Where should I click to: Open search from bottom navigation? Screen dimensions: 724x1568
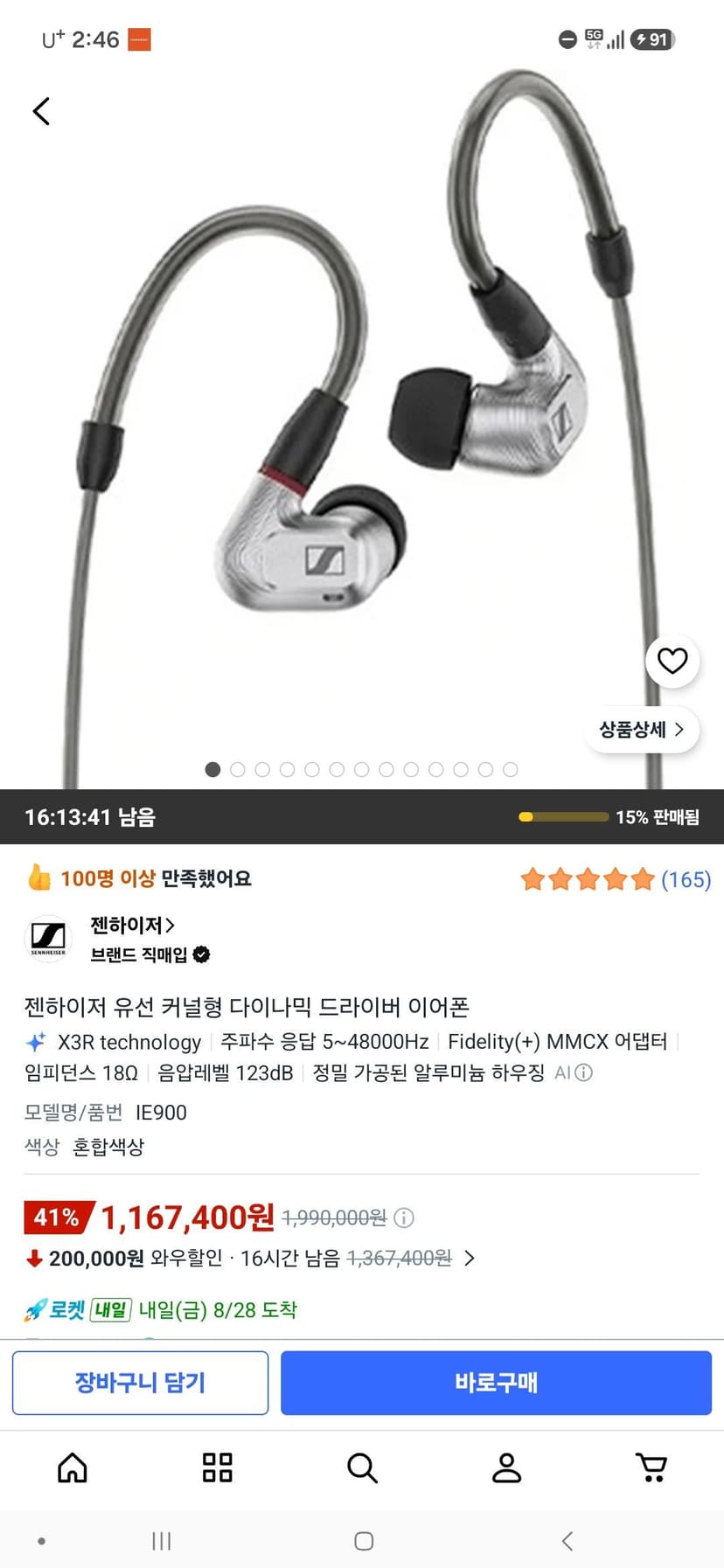tap(362, 1467)
